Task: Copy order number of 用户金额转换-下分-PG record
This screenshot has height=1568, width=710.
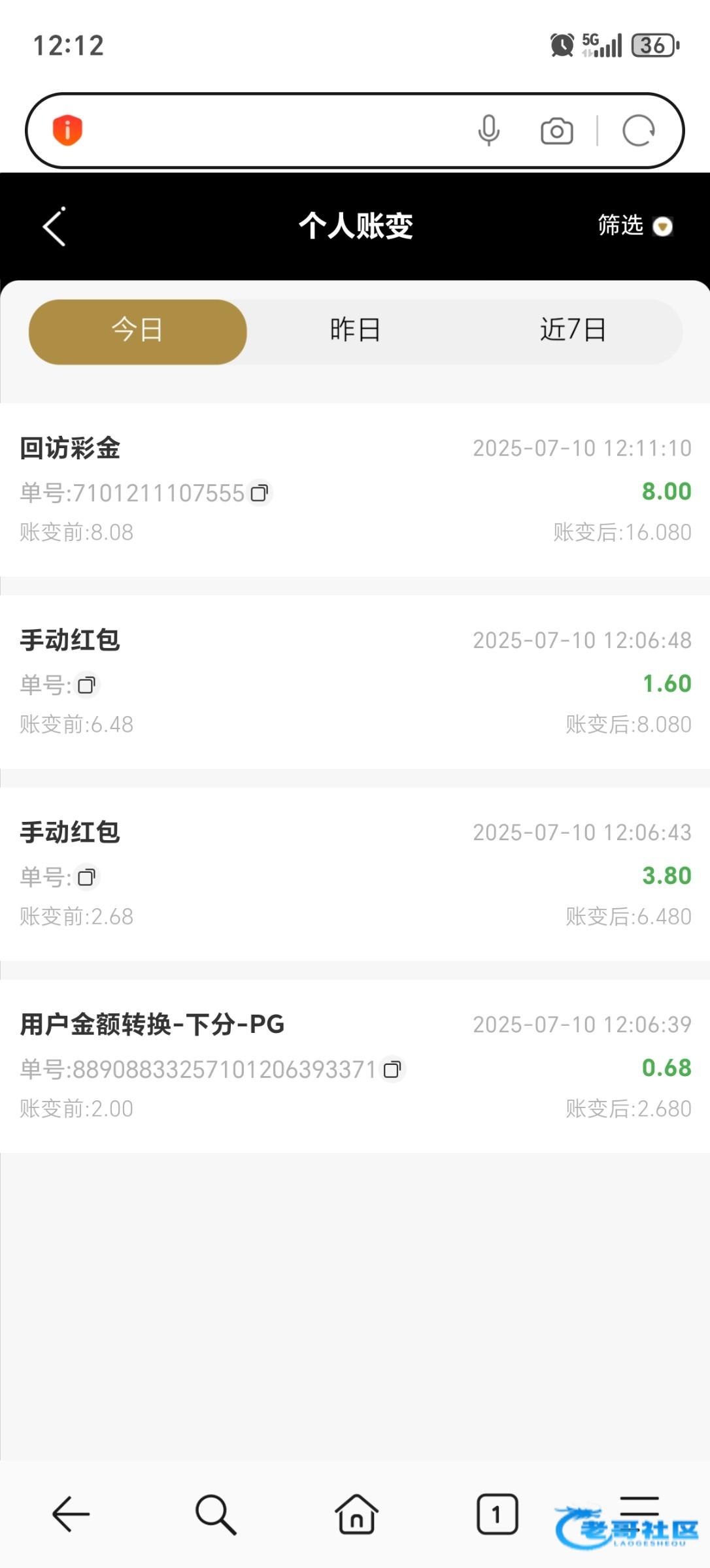Action: [392, 1070]
